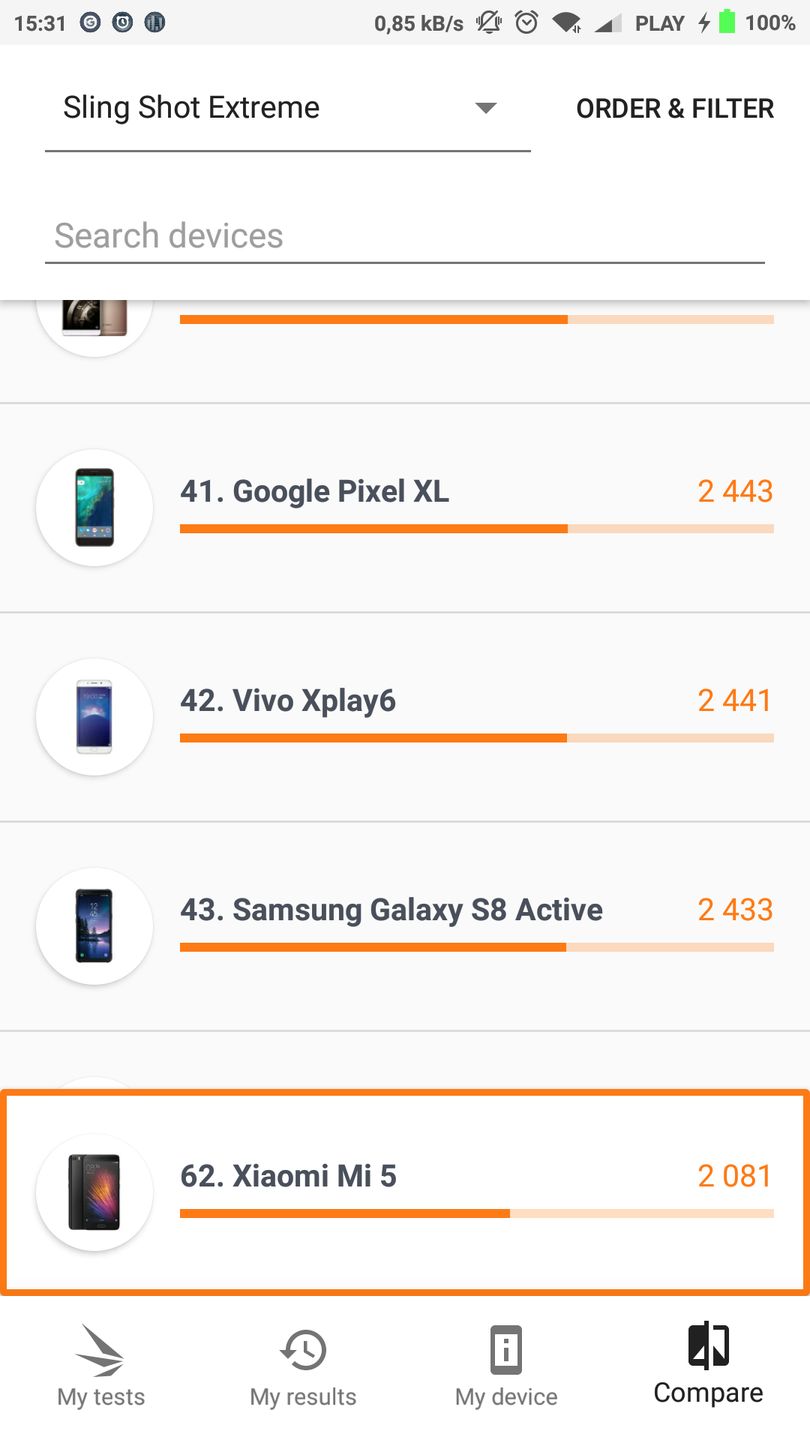Open ORDER & FILTER options

675,109
